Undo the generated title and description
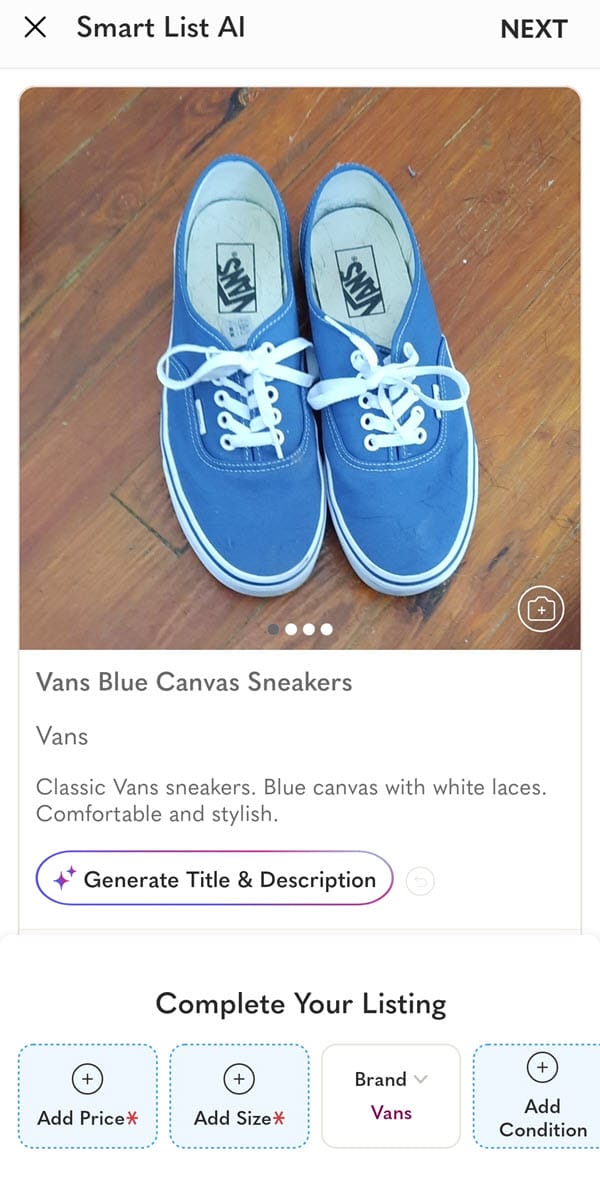This screenshot has width=600, height=1187. click(x=421, y=881)
